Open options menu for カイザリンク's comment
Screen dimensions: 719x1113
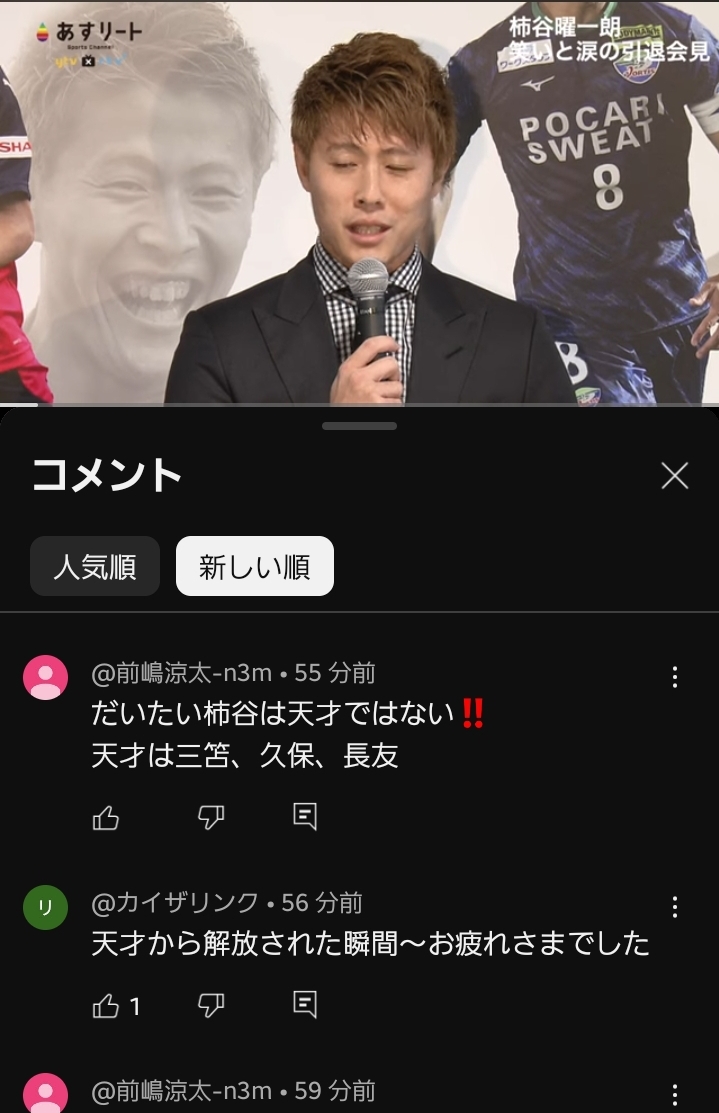pyautogui.click(x=675, y=907)
